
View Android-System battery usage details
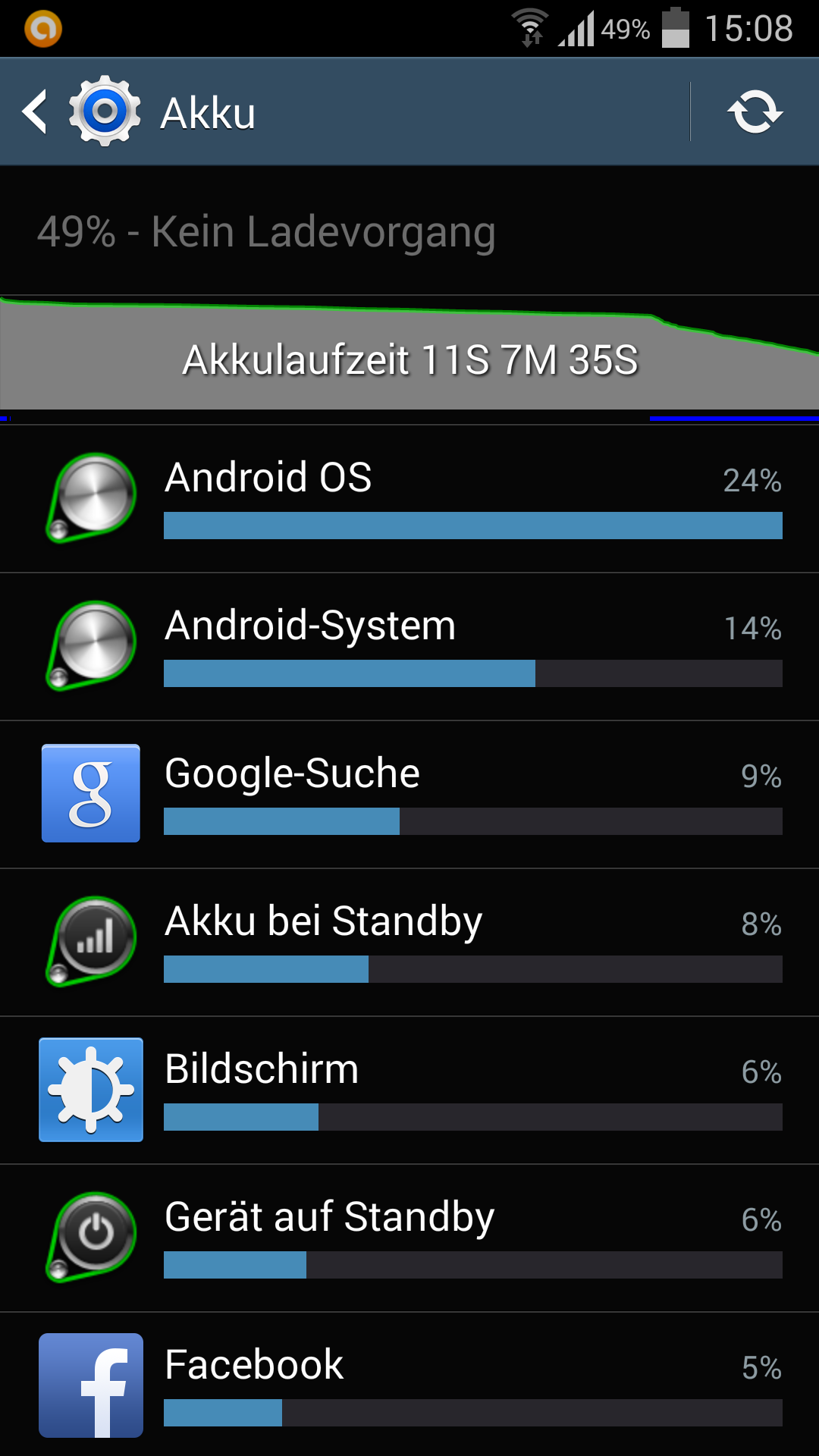pos(409,647)
